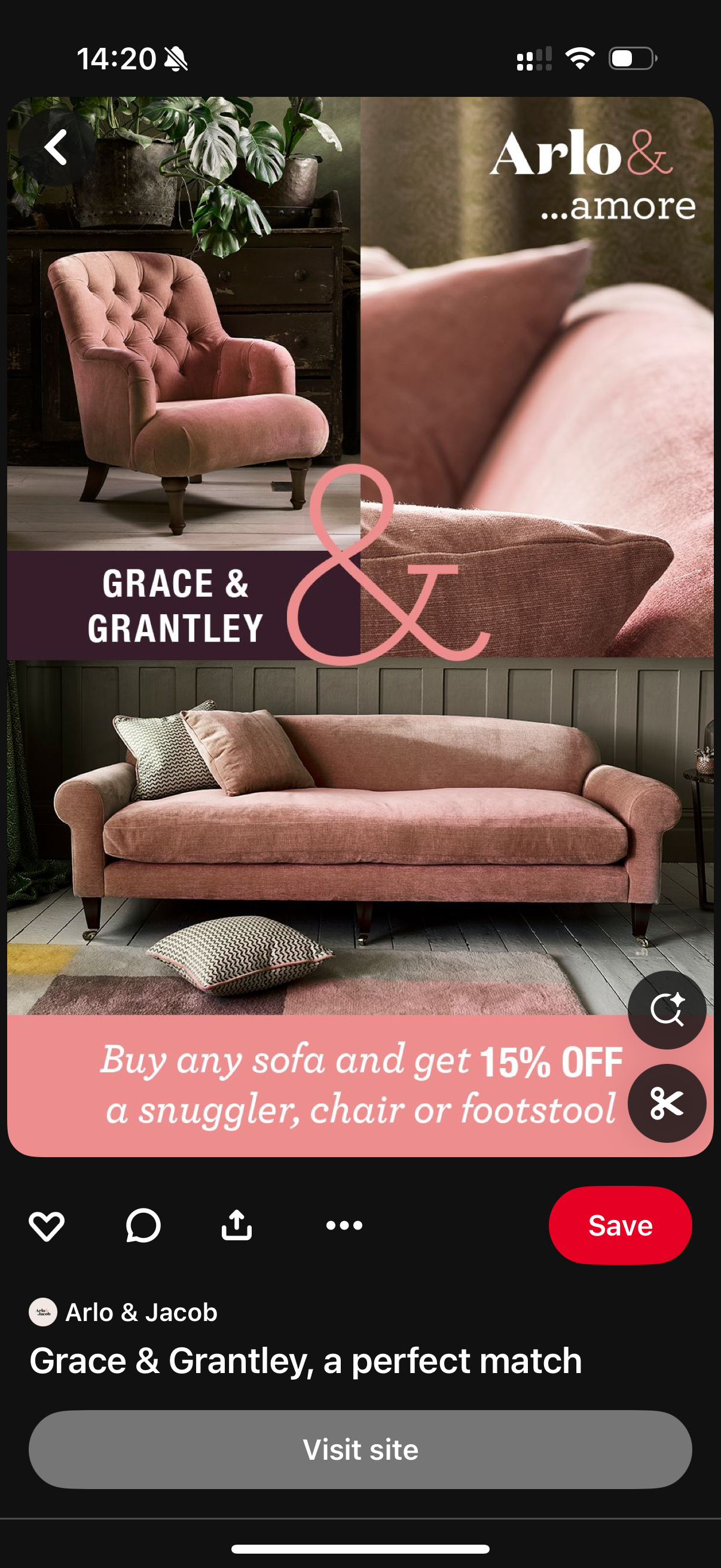Open the visual search lens button
The image size is (721, 1568).
667,1010
